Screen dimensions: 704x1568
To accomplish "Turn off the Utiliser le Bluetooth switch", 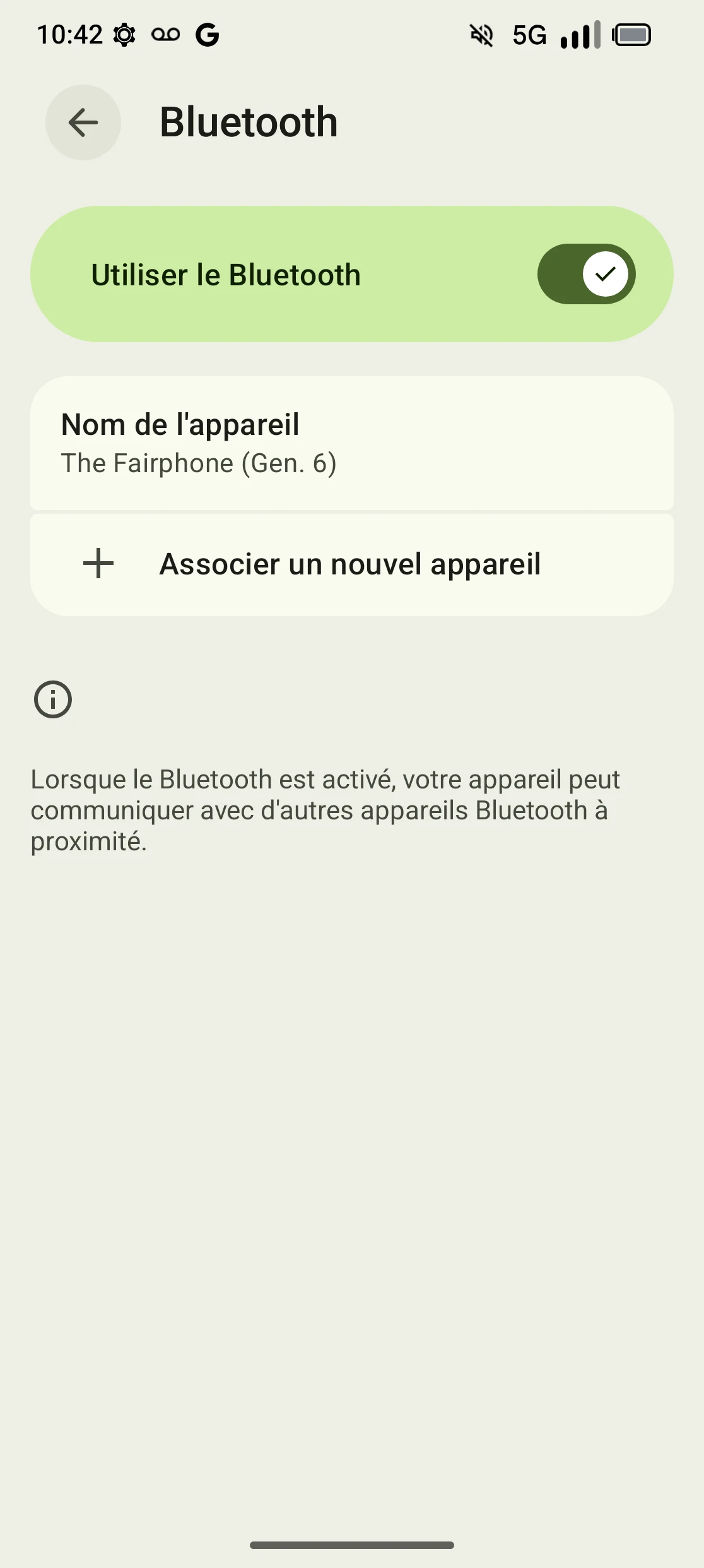I will pos(586,274).
